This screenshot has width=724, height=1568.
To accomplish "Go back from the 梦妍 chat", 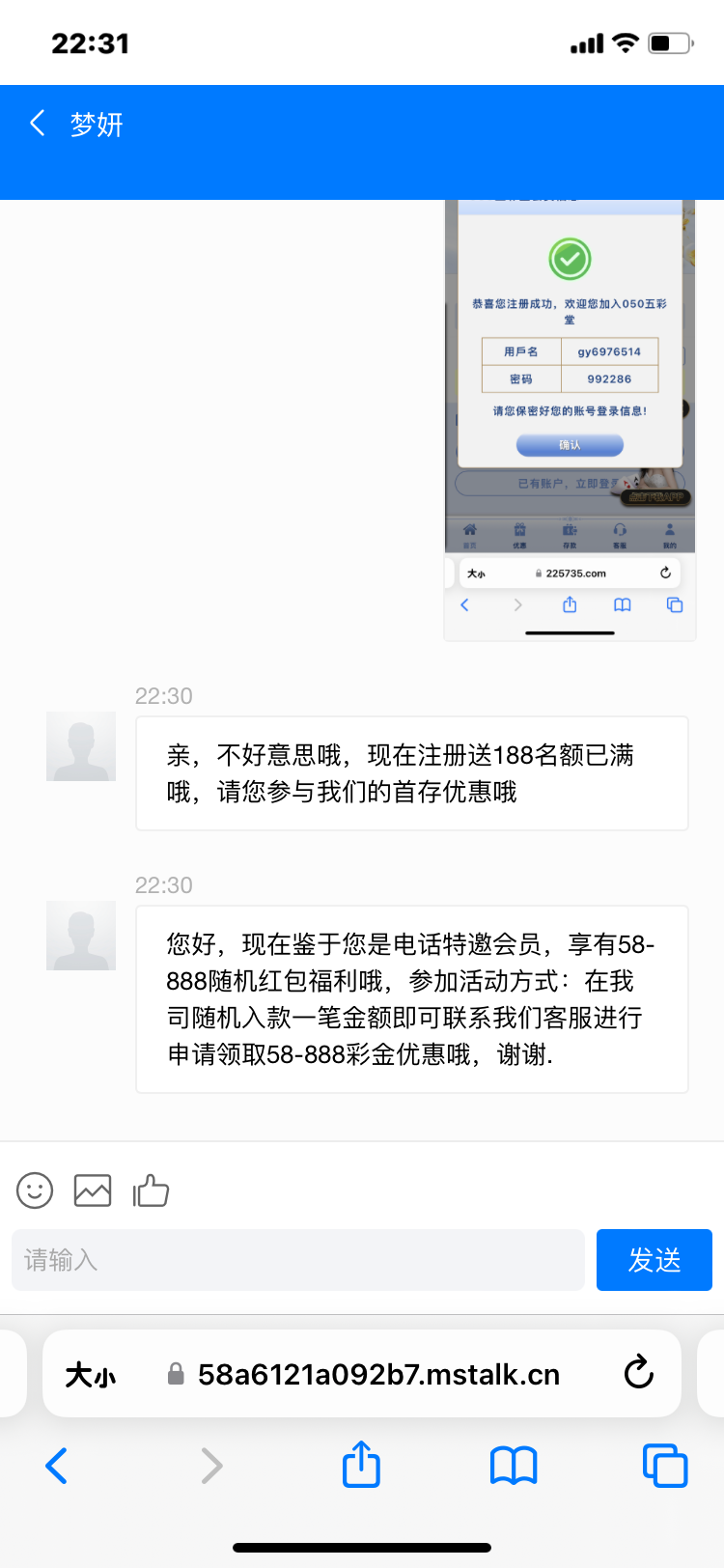I will point(38,124).
